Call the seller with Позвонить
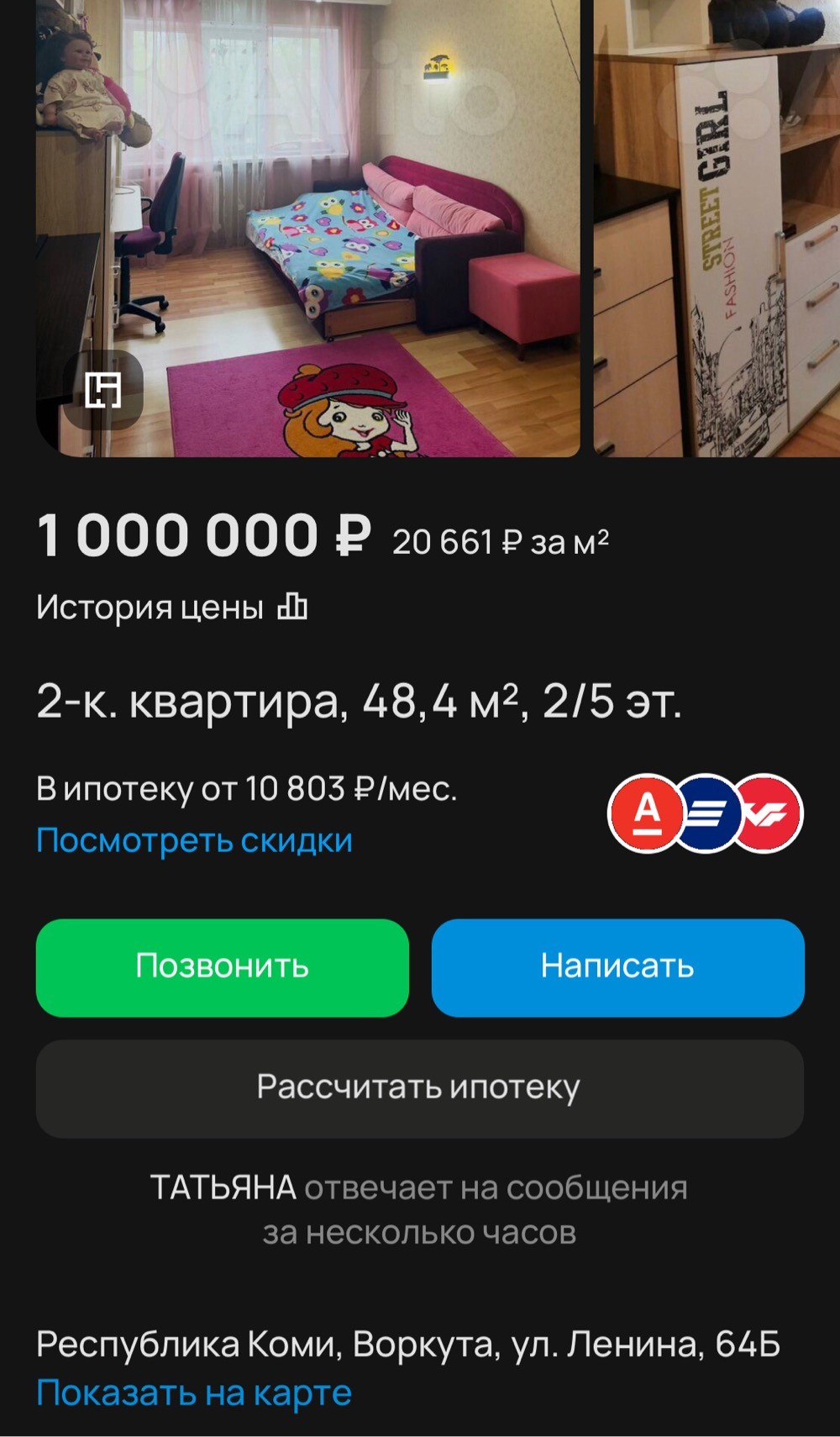This screenshot has width=840, height=1437. coord(222,967)
